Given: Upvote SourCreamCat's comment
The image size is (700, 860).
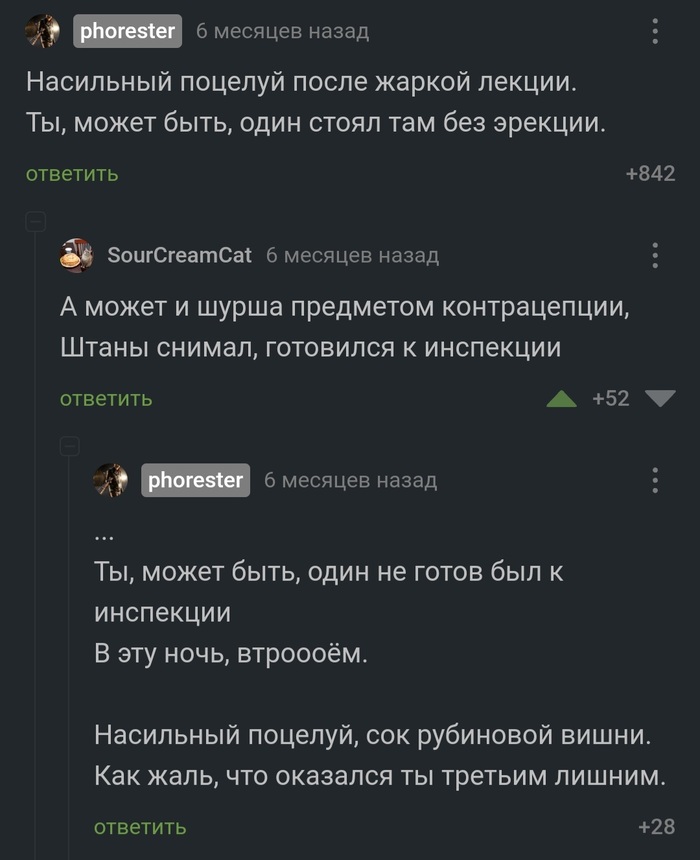Looking at the screenshot, I should coord(562,399).
